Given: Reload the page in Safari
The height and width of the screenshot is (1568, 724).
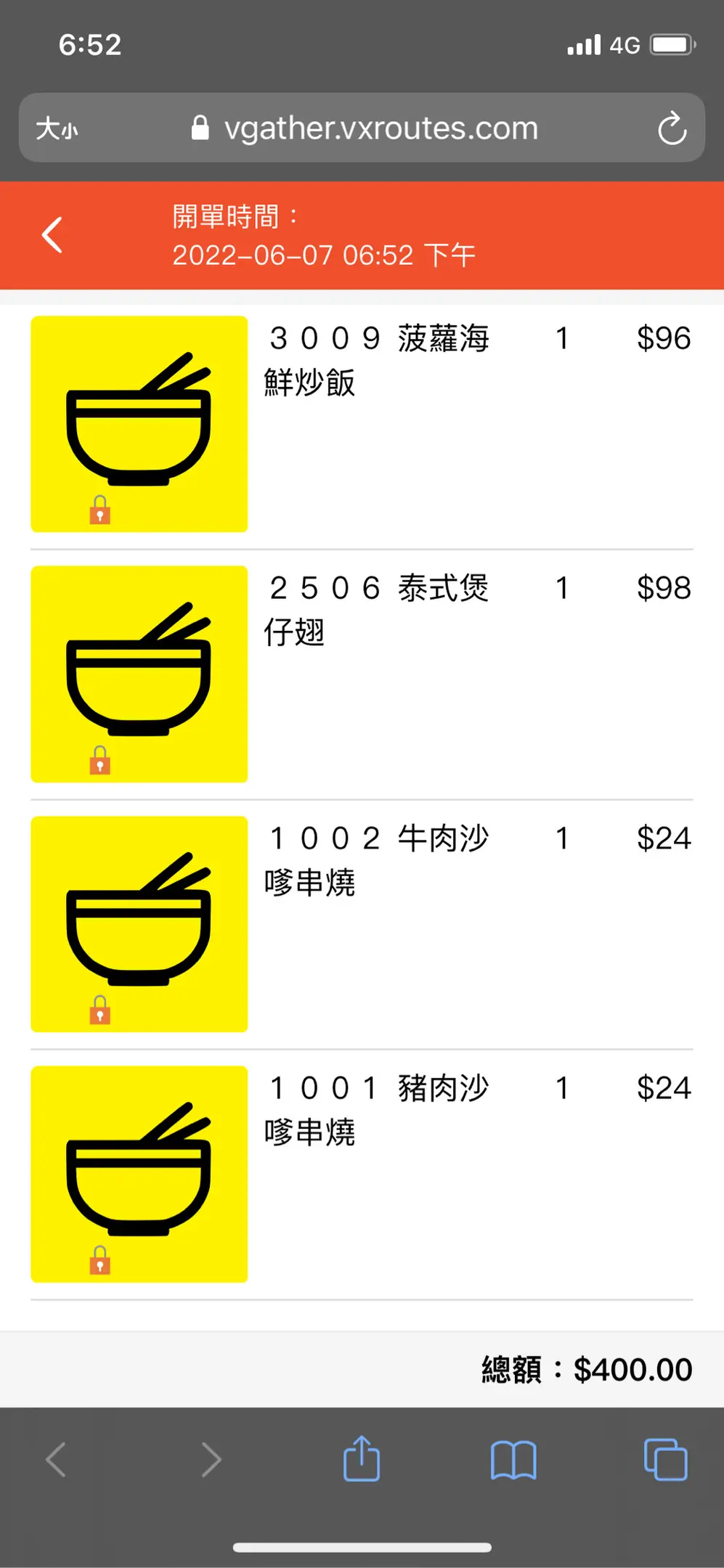Looking at the screenshot, I should click(672, 128).
